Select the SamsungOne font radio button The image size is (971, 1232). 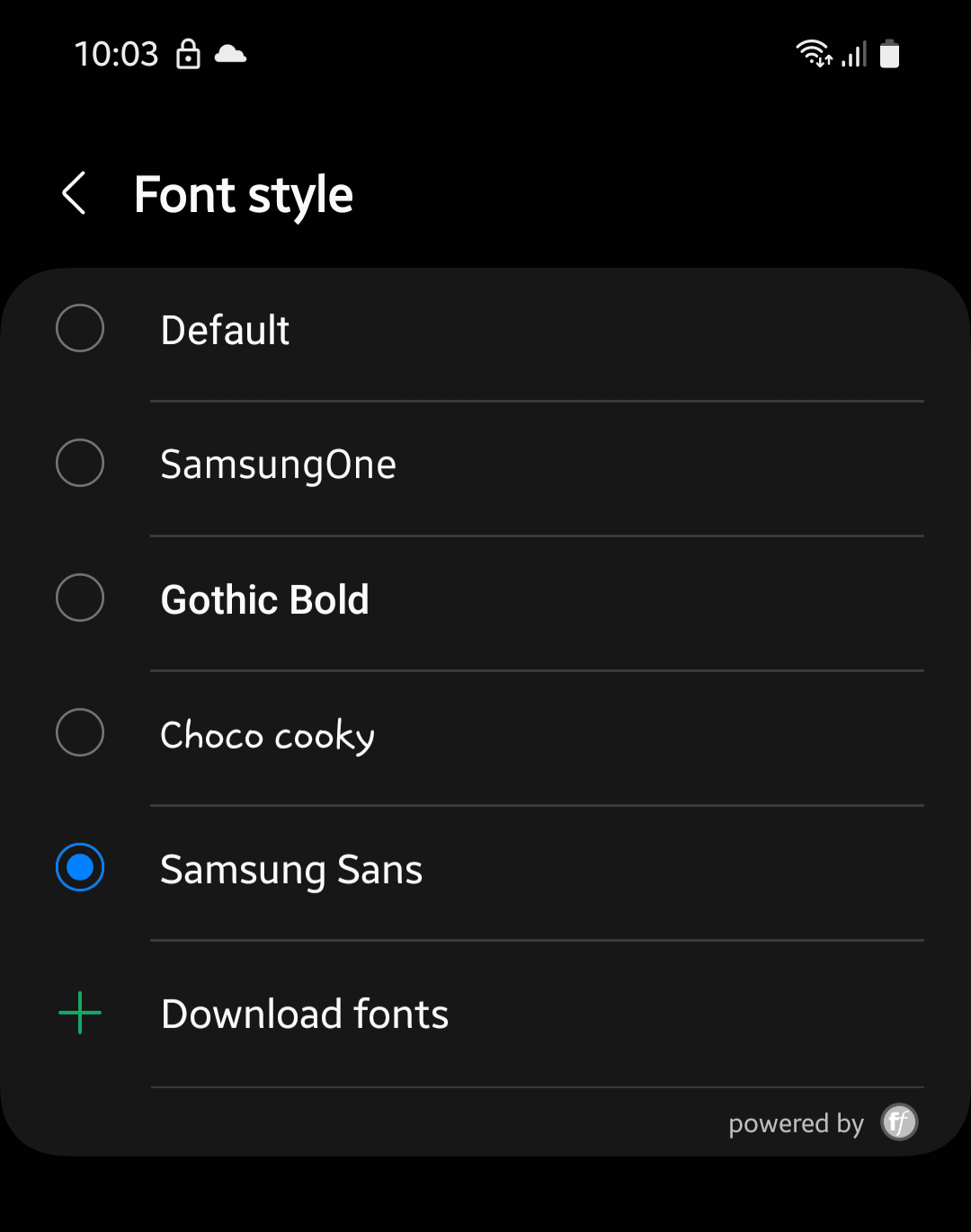coord(80,463)
